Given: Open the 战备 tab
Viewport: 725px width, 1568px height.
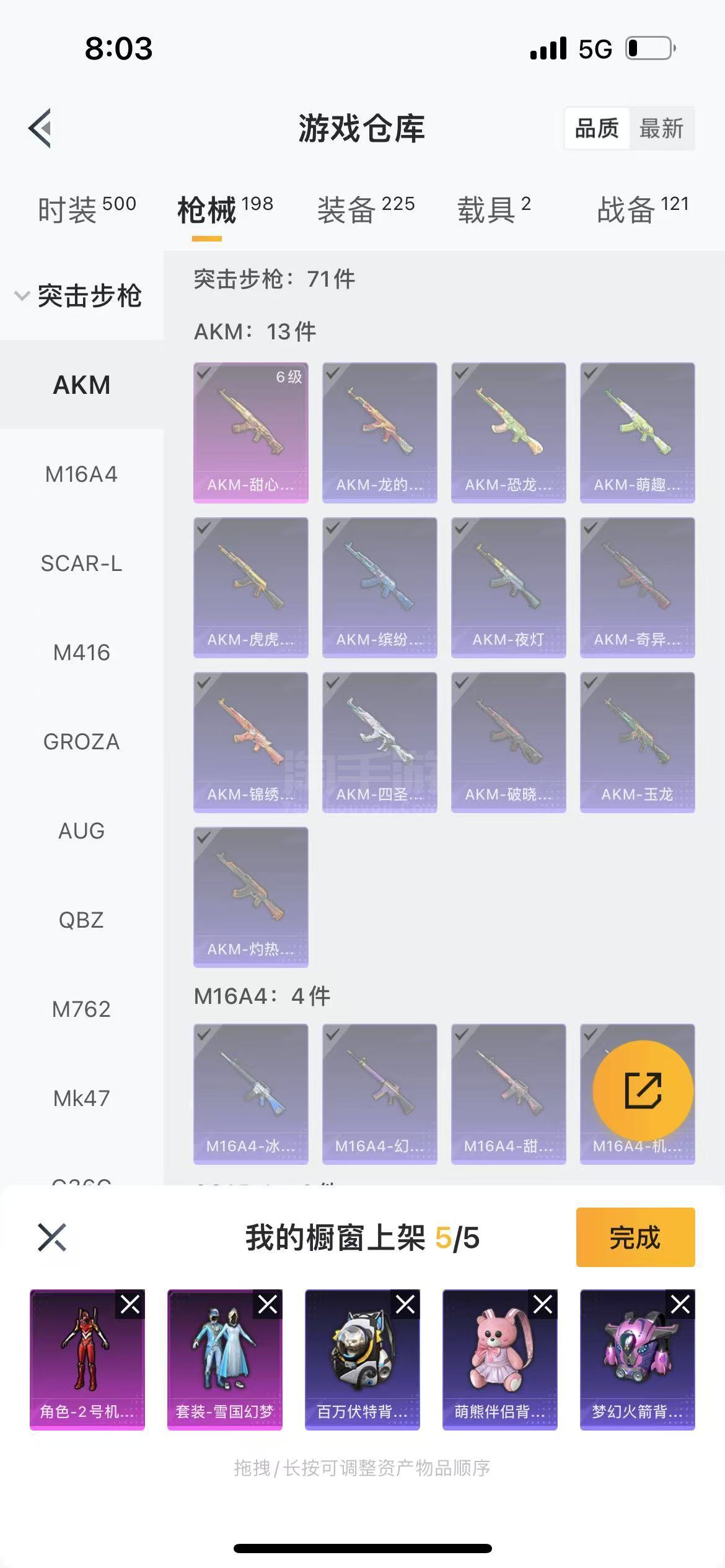Looking at the screenshot, I should (643, 209).
